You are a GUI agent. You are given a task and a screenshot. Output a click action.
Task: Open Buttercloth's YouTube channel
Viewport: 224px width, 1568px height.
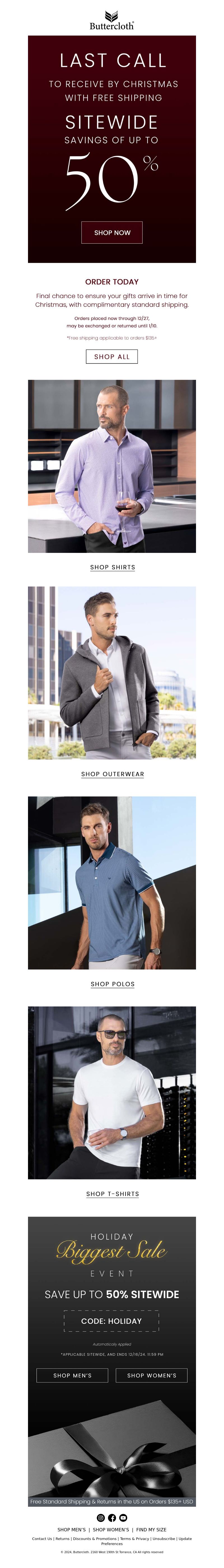123,1517
